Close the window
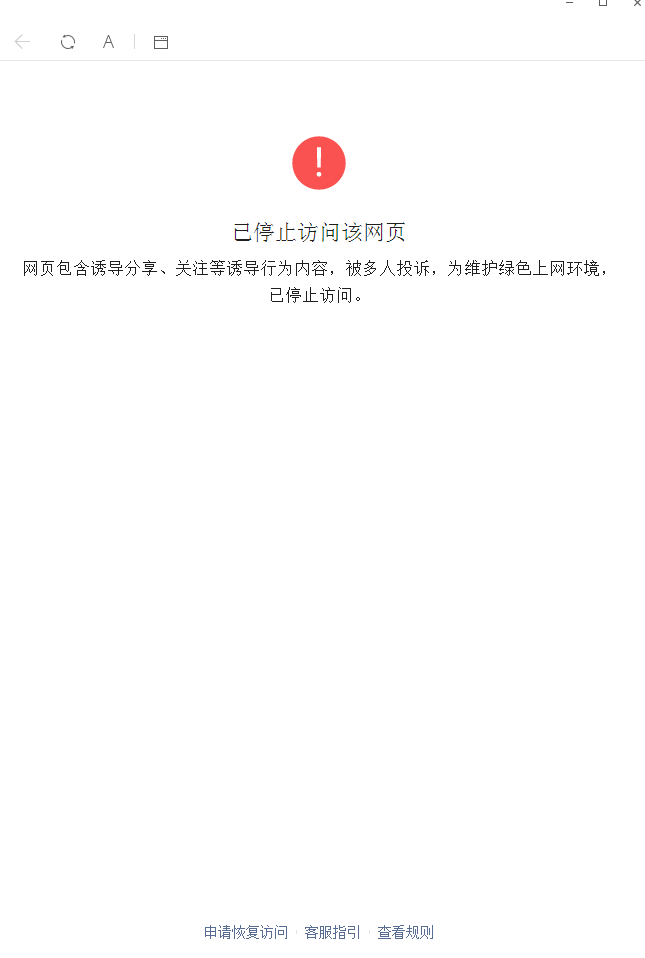This screenshot has height=958, width=645. click(637, 4)
